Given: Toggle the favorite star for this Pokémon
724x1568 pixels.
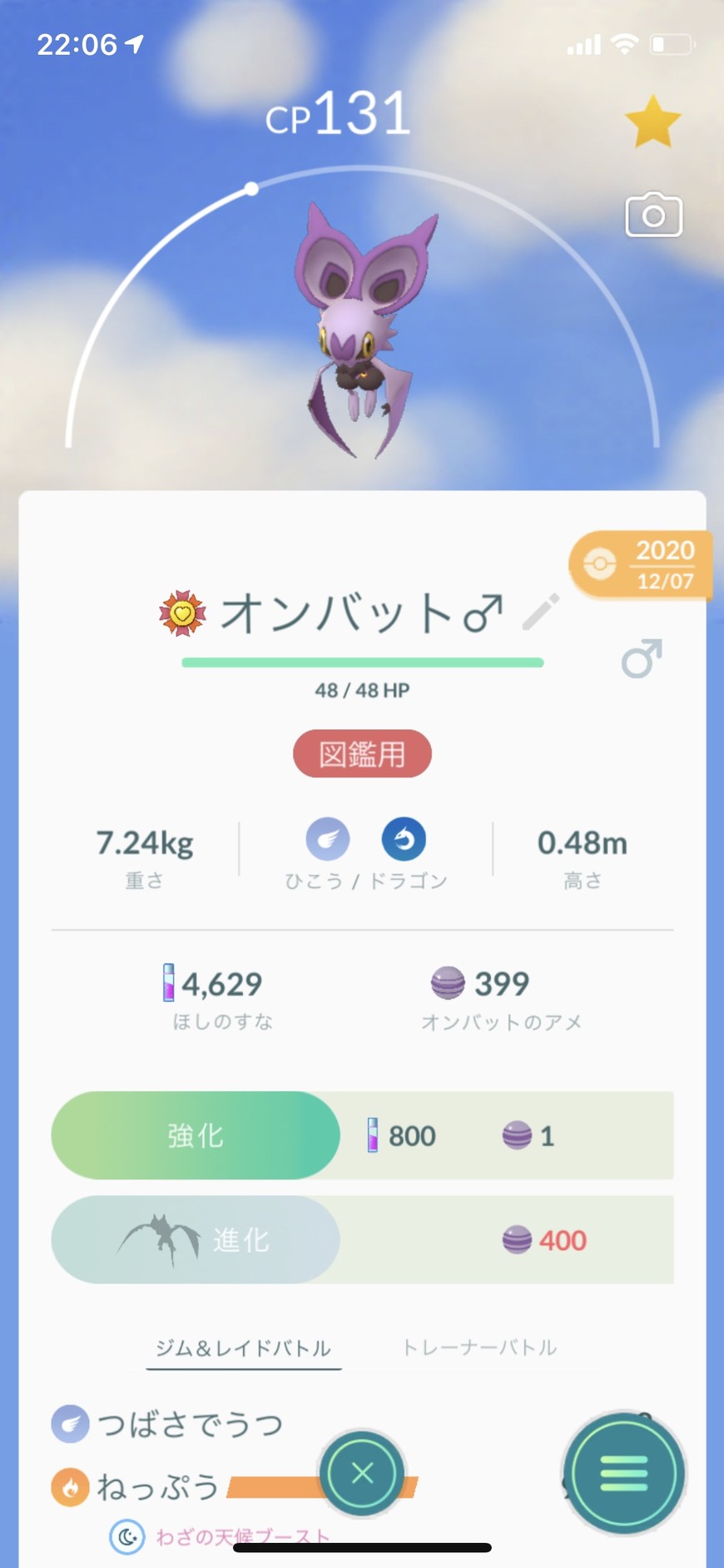Looking at the screenshot, I should (652, 122).
